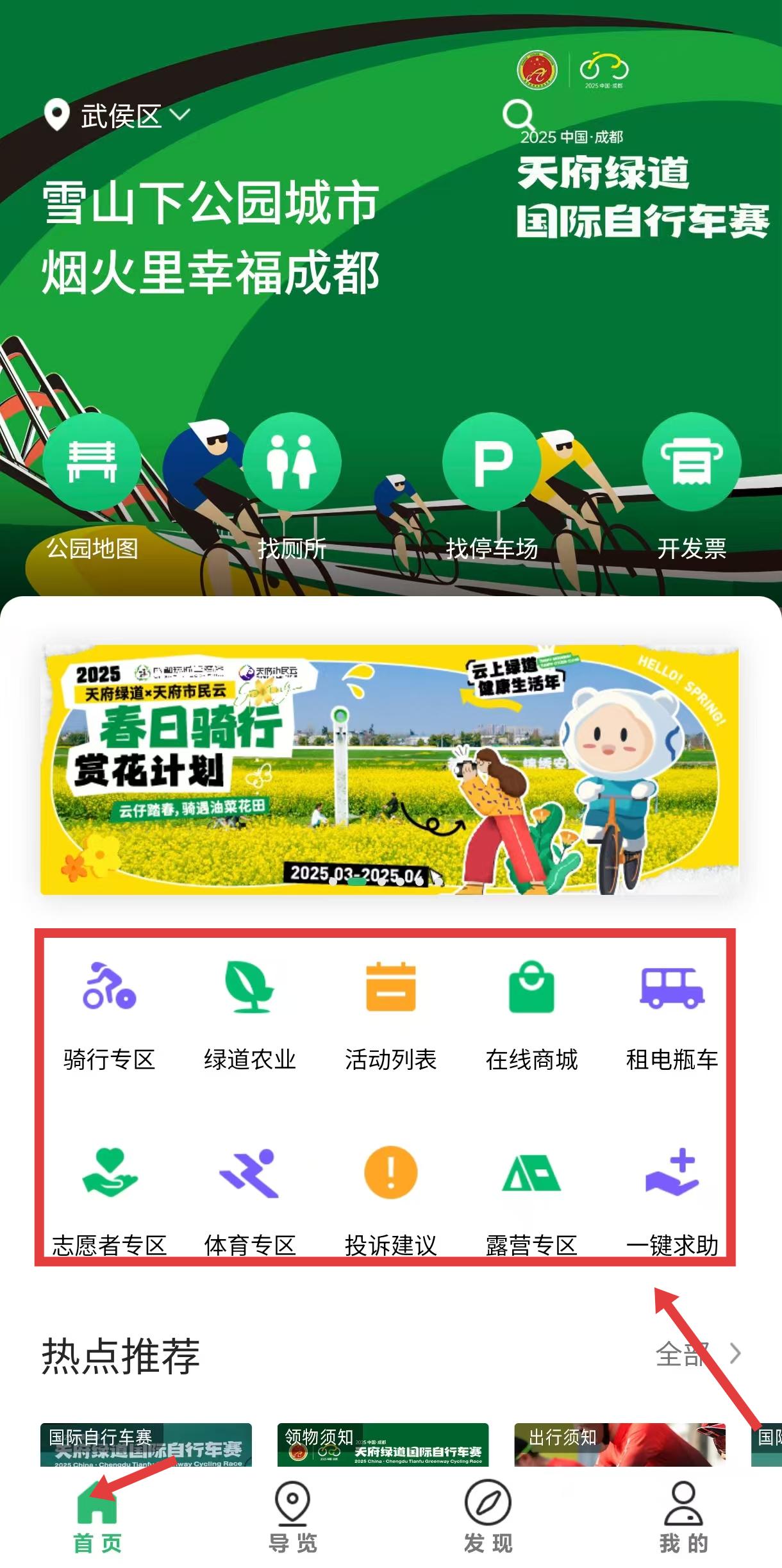Open 志愿者专区
Screen dimensions: 782x1568
pyautogui.click(x=109, y=1201)
